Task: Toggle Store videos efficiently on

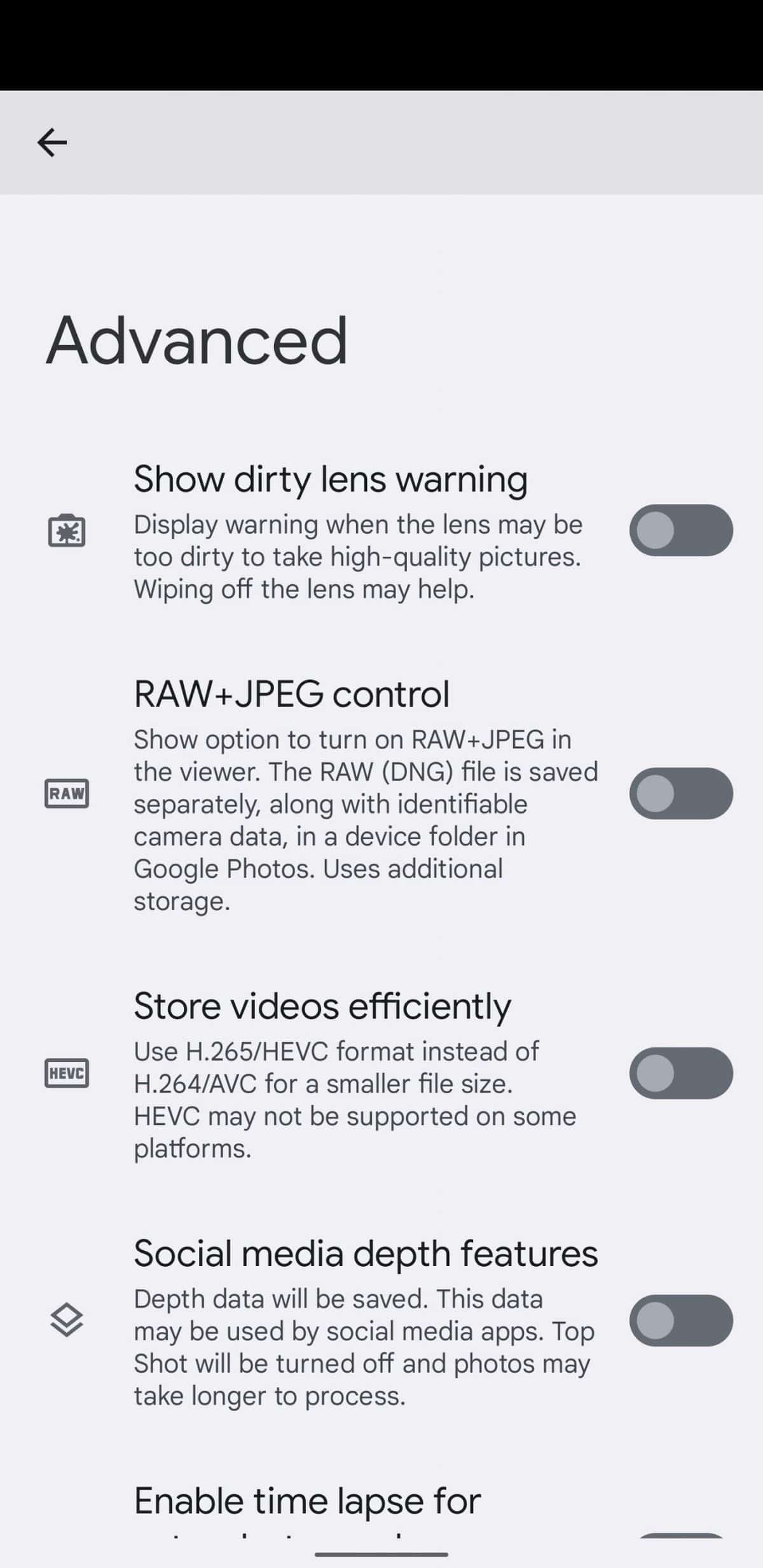Action: [680, 1073]
